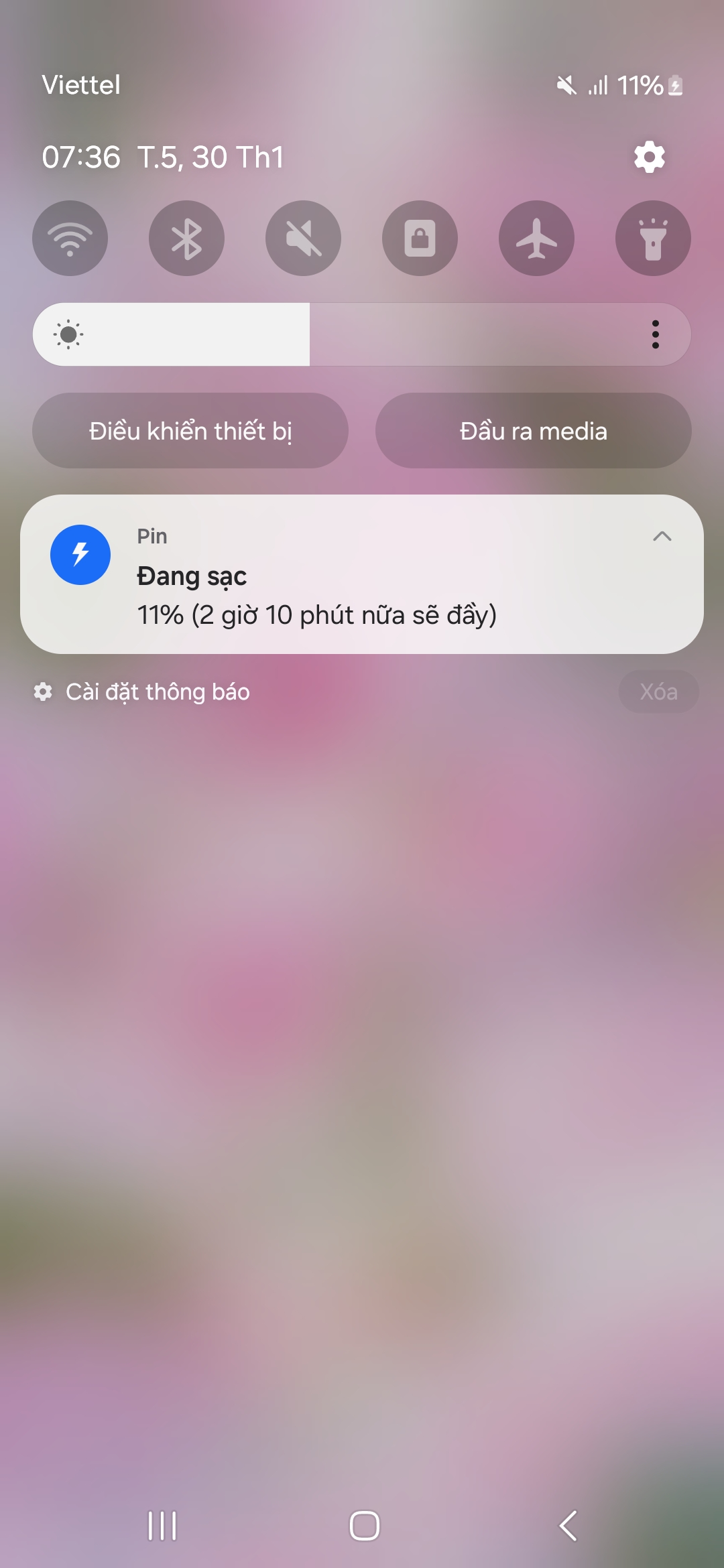This screenshot has height=1568, width=724.
Task: Open Điều khiển thiết bị
Action: click(190, 431)
